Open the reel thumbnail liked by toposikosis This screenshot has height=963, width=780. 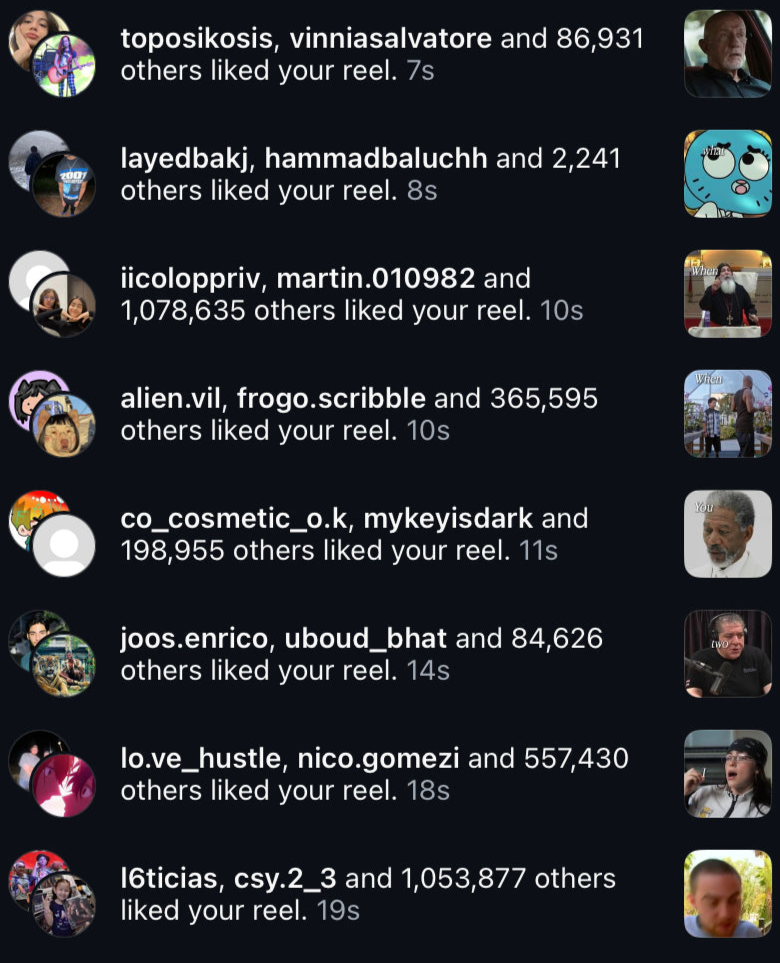coord(727,54)
